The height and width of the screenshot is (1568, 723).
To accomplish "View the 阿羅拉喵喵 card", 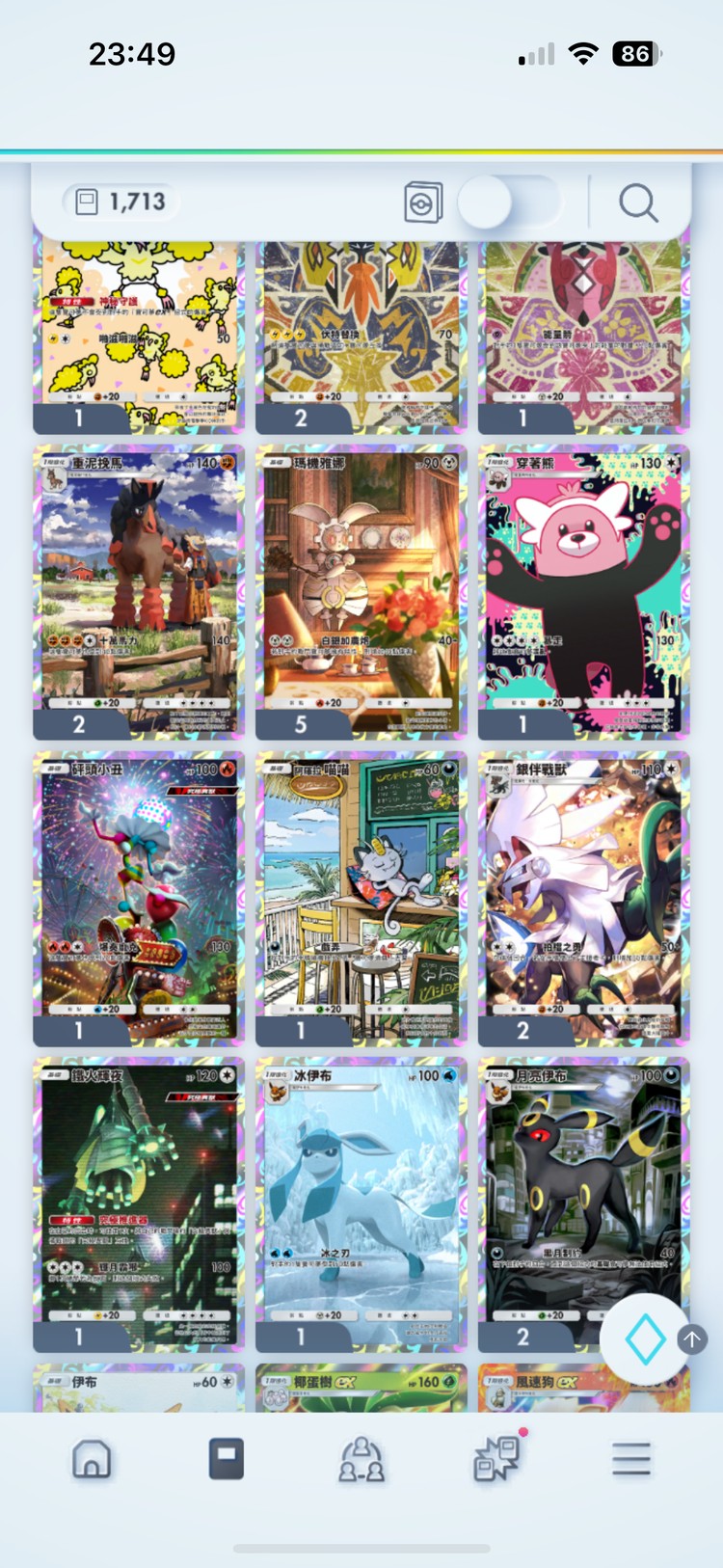I will (x=361, y=897).
